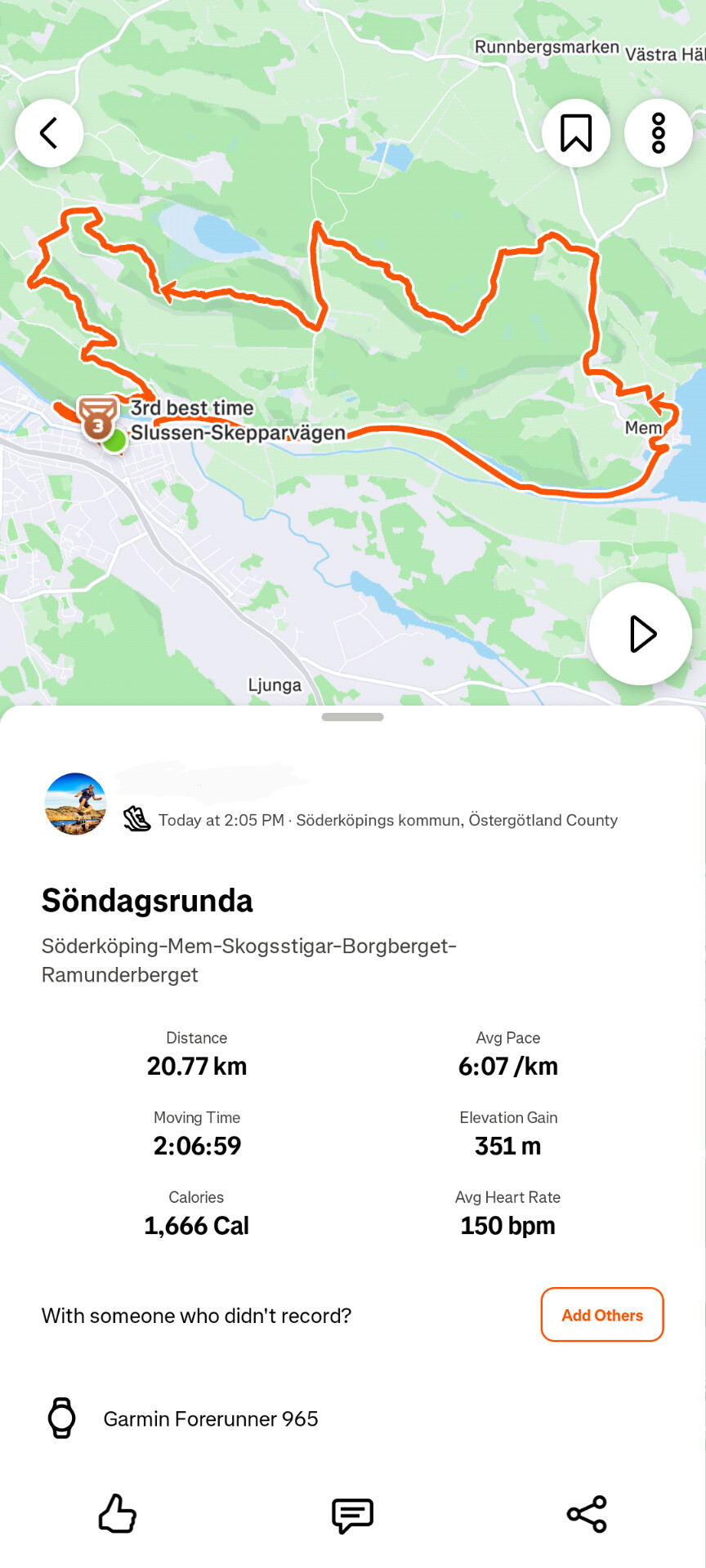Viewport: 706px width, 1568px height.
Task: Play the route flyover animation
Action: point(641,634)
